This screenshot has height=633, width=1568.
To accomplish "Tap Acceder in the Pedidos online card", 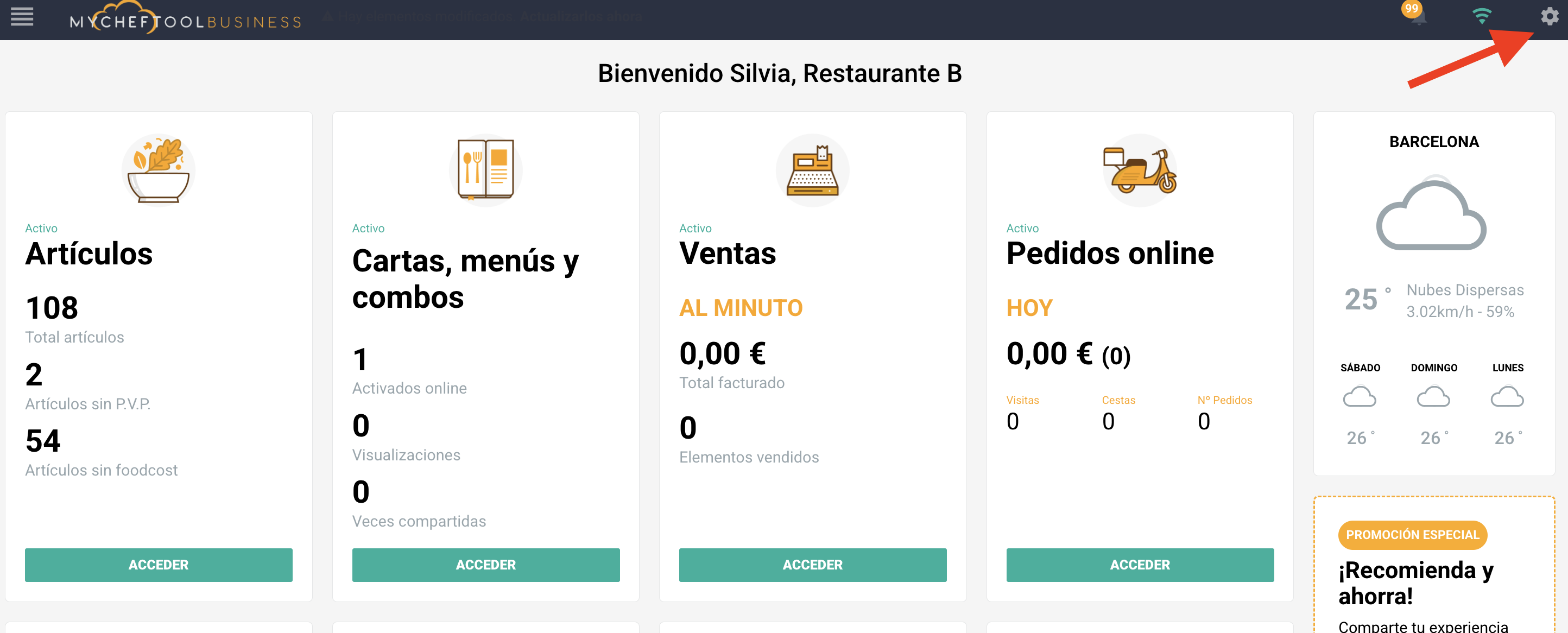I will click(1139, 564).
